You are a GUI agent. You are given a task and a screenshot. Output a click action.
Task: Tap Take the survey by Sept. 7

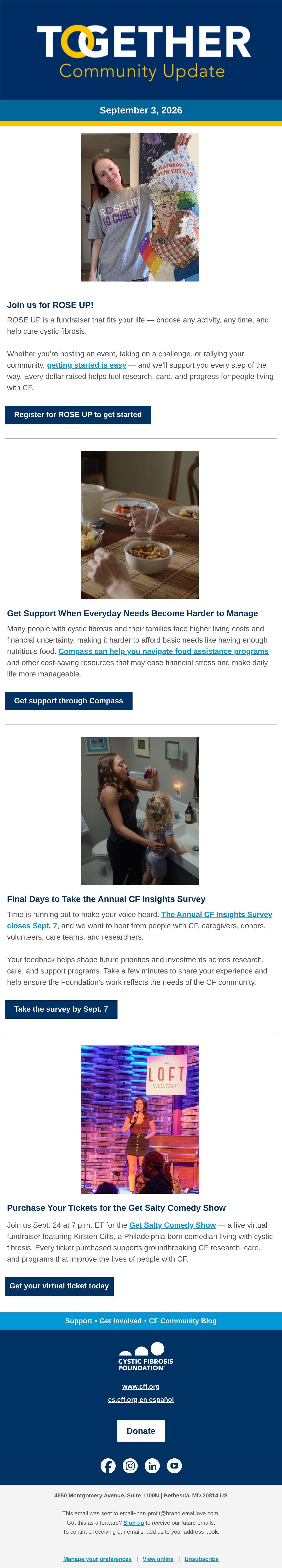coord(61,1009)
